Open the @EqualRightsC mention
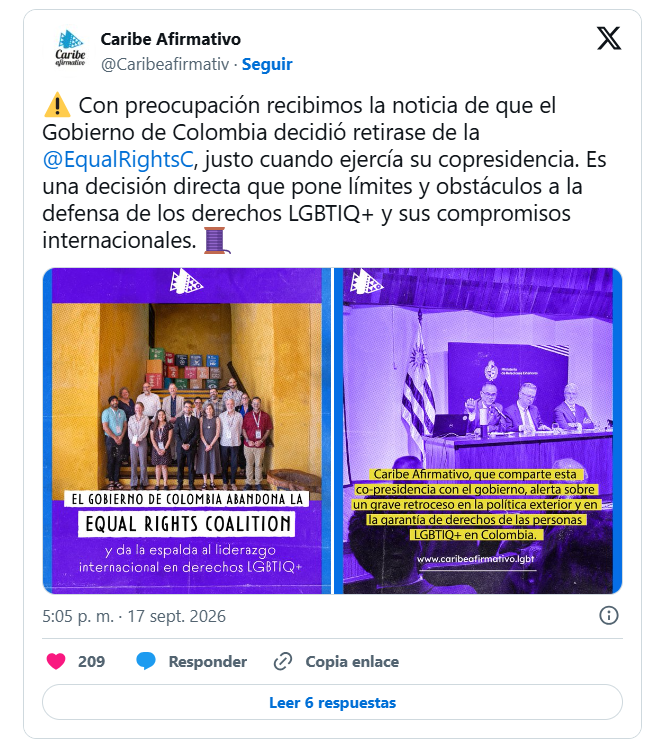 (x=118, y=160)
